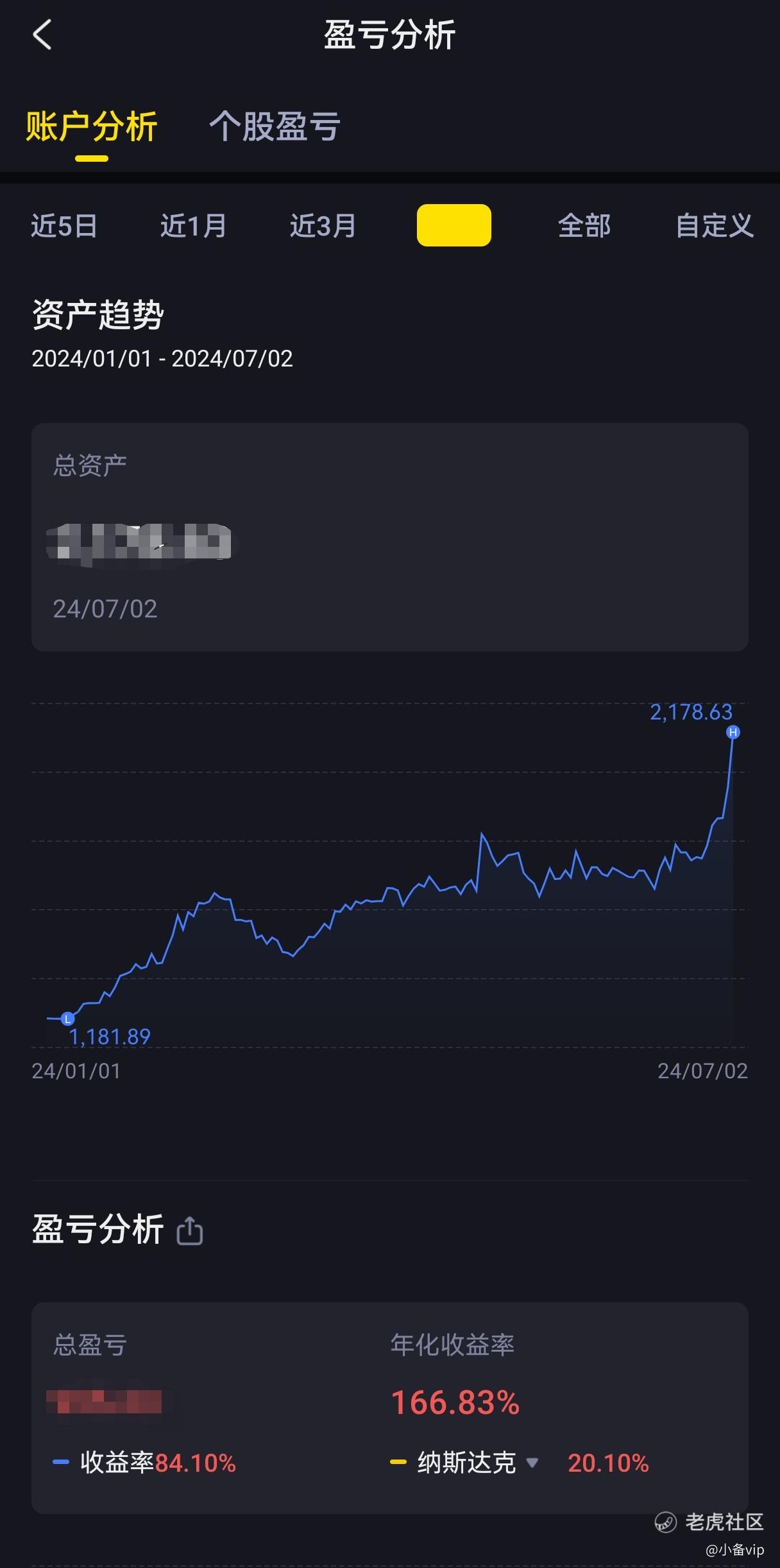
Task: Select the highlighted yellow range chip
Action: [x=454, y=225]
